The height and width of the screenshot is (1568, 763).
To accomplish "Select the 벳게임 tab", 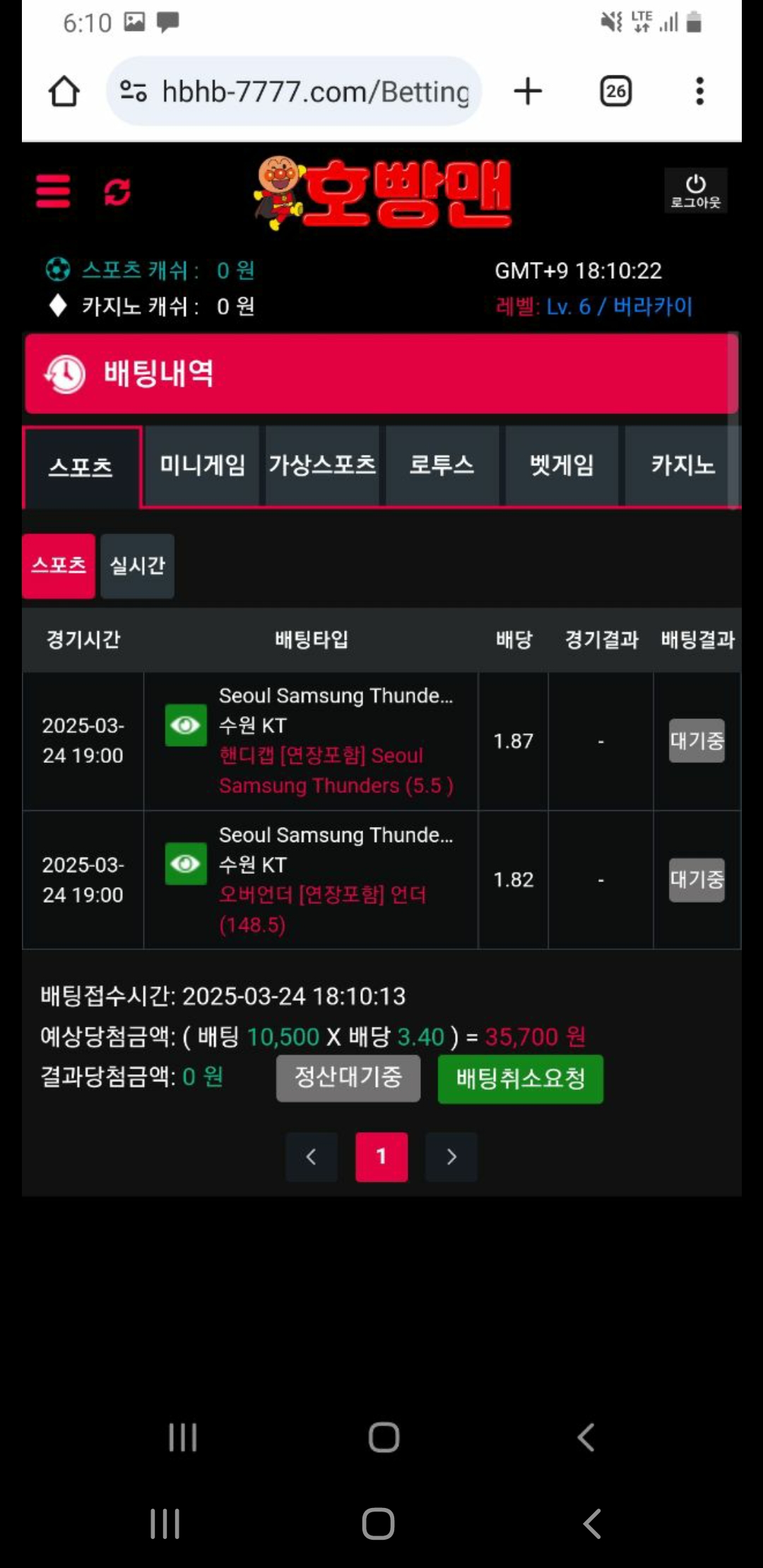I will click(x=562, y=465).
